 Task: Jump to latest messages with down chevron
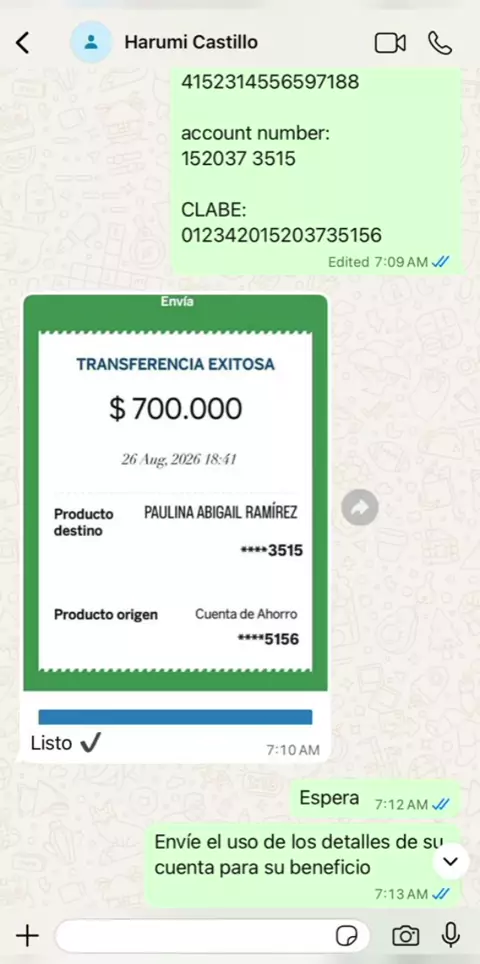[x=451, y=861]
